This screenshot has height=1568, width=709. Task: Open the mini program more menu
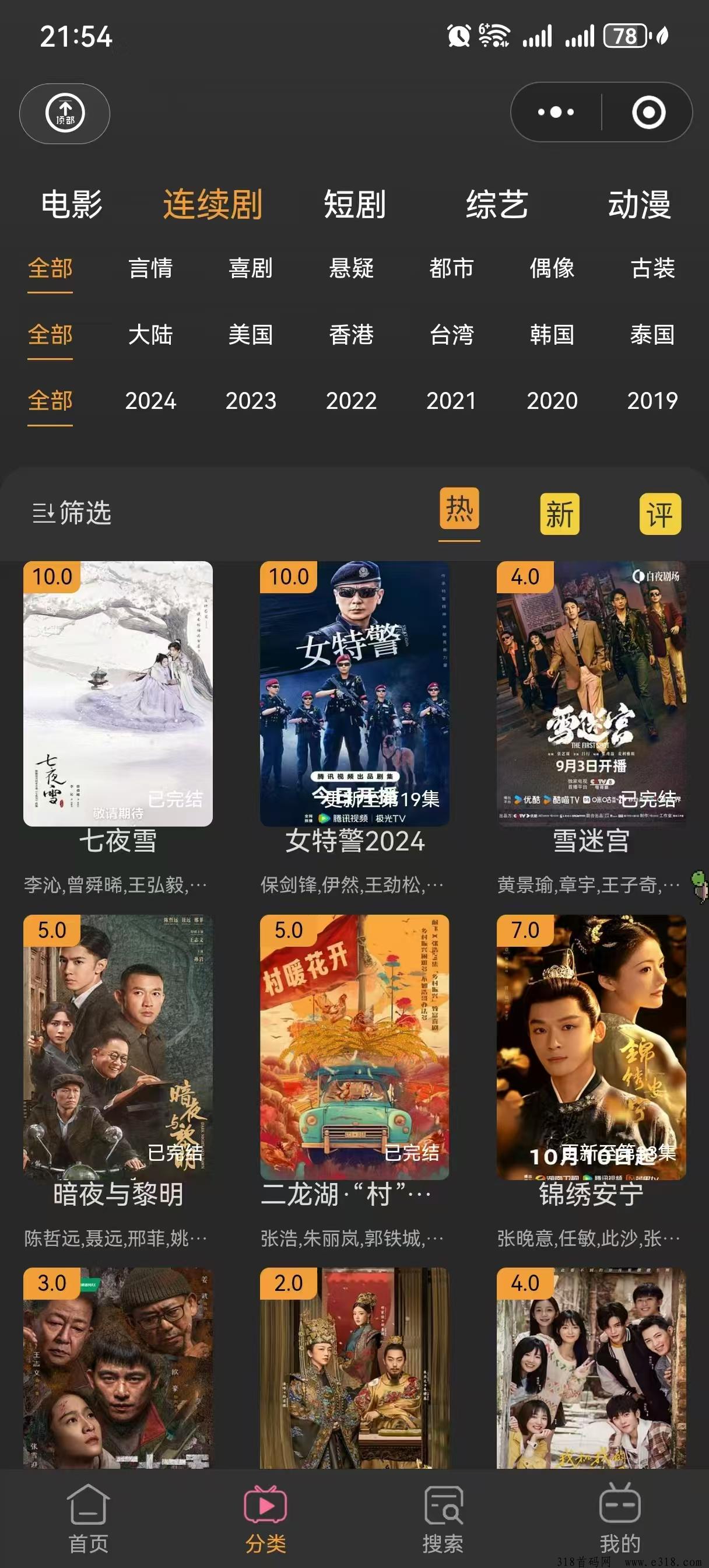point(556,113)
